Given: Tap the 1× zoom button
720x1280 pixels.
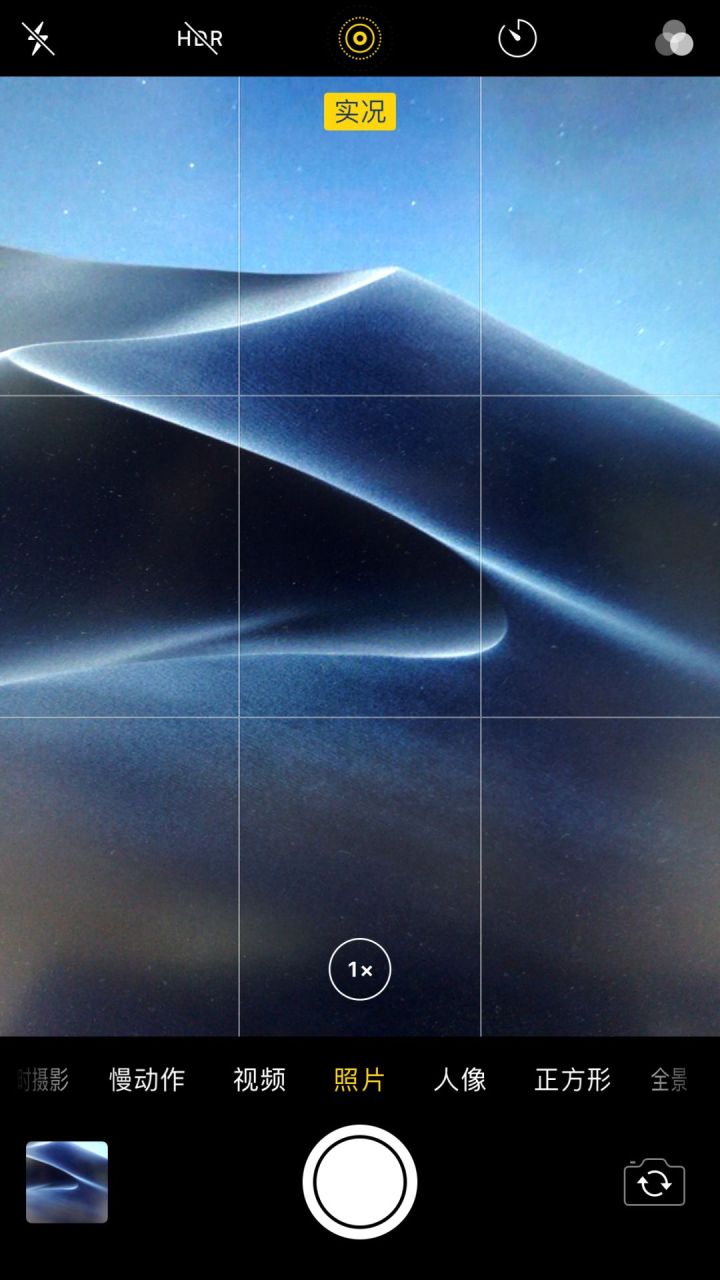Looking at the screenshot, I should point(360,970).
